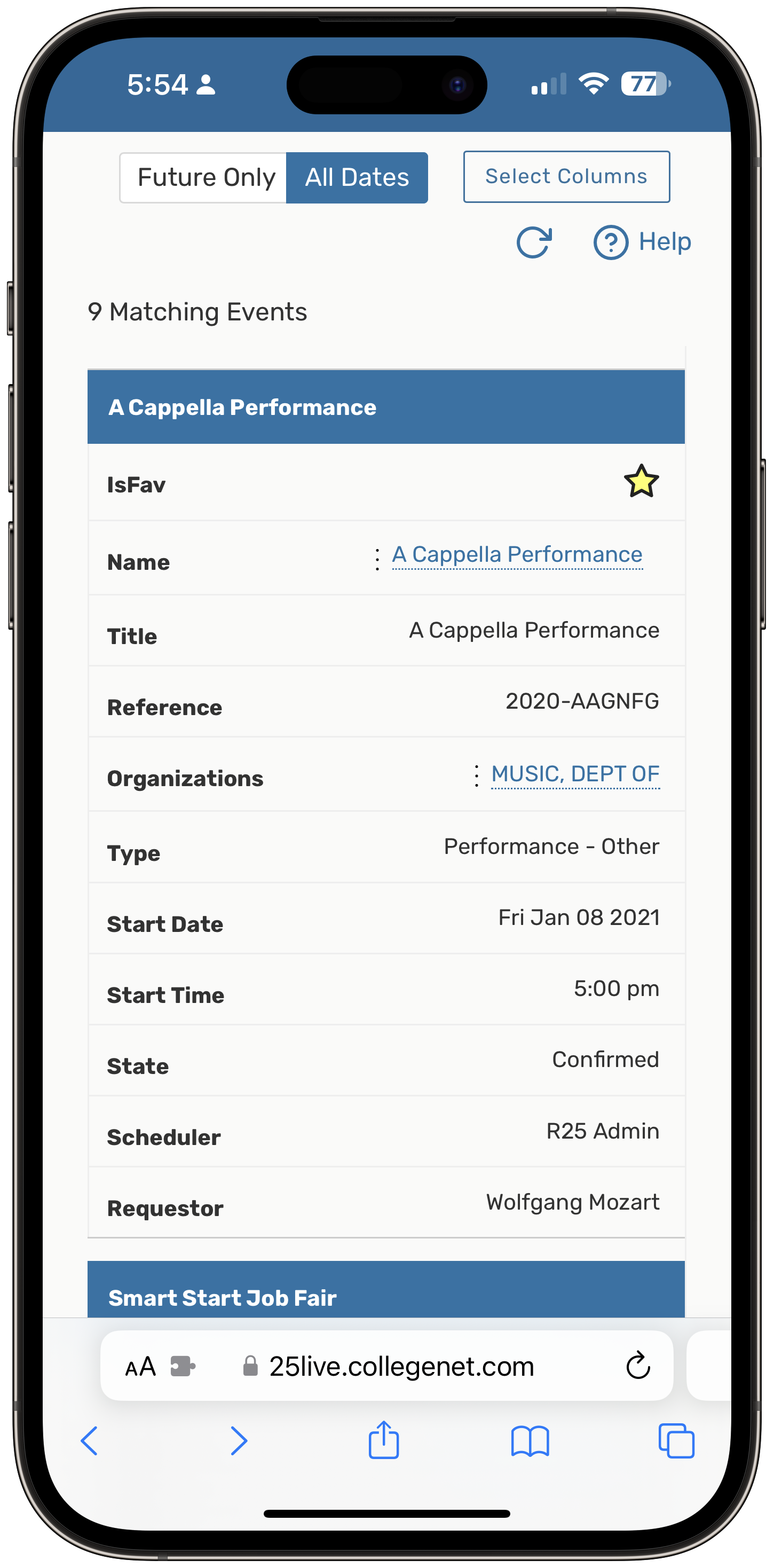The height and width of the screenshot is (1568, 774).
Task: Open the dots menu beside MUSIC, DEPT OF
Action: tap(477, 776)
